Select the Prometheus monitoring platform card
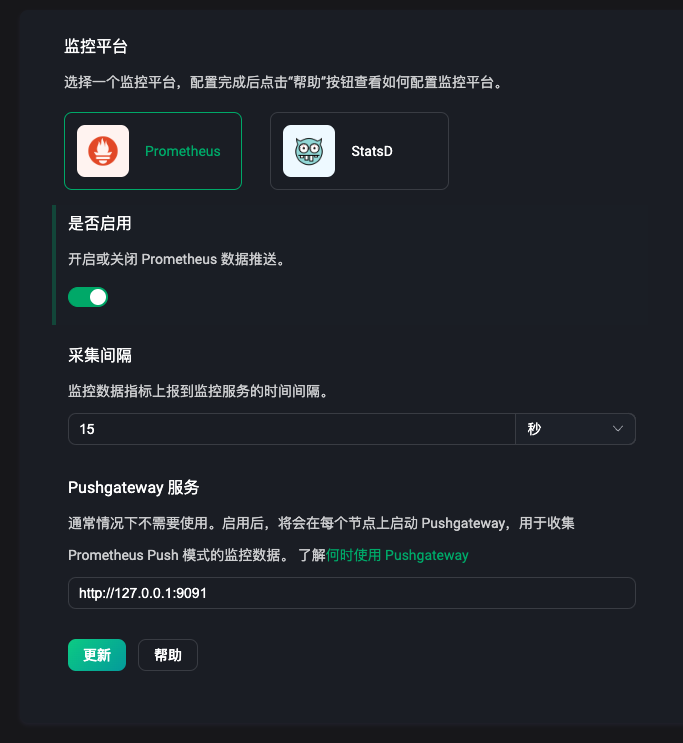The height and width of the screenshot is (743, 683). [x=153, y=151]
